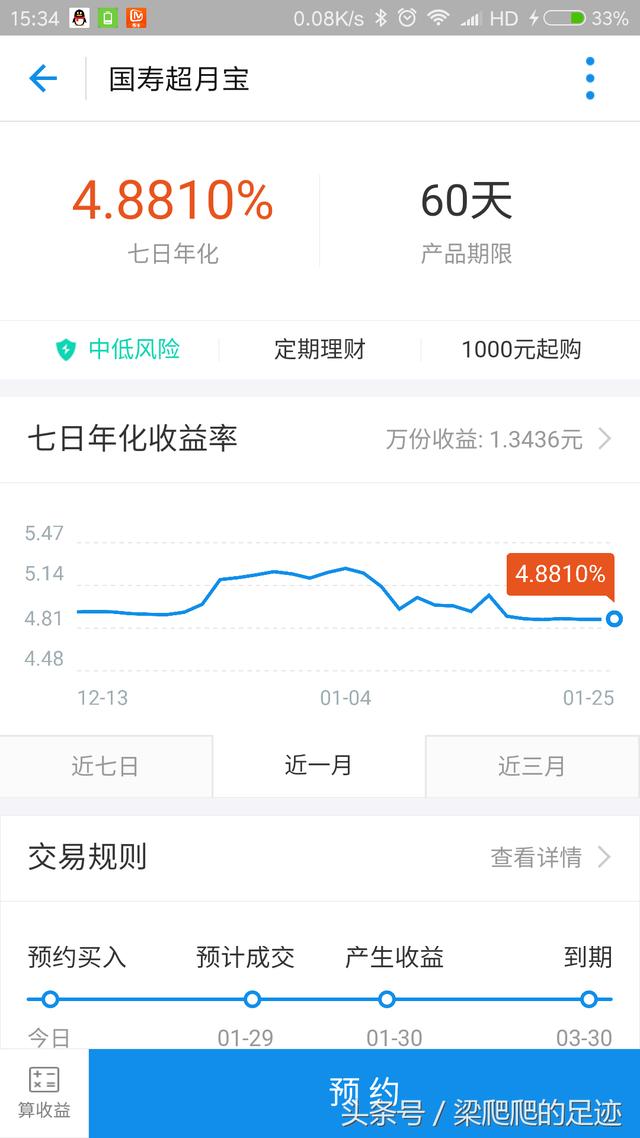Viewport: 640px width, 1138px height.
Task: Open 万份收益 details via the chevron
Action: click(604, 439)
